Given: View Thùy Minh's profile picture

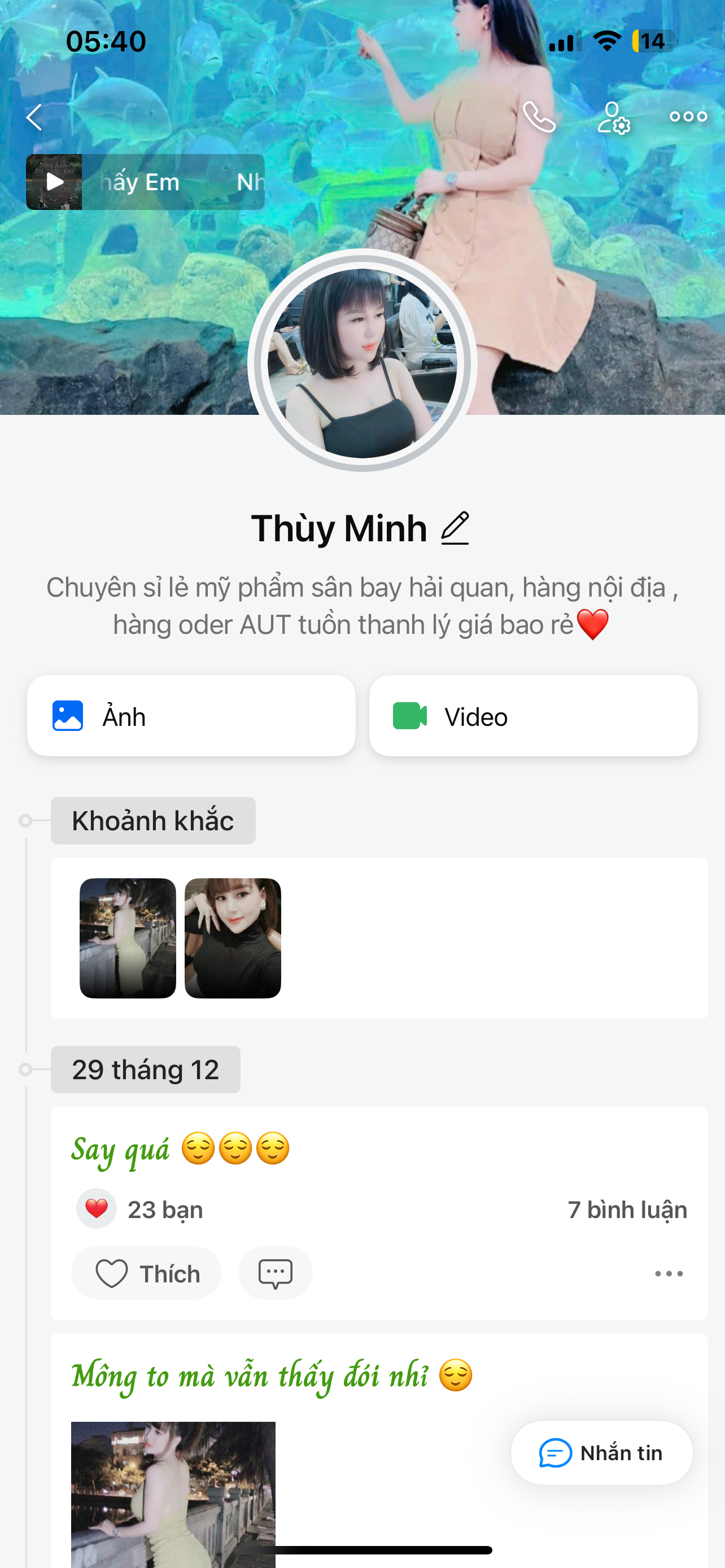Looking at the screenshot, I should tap(362, 363).
